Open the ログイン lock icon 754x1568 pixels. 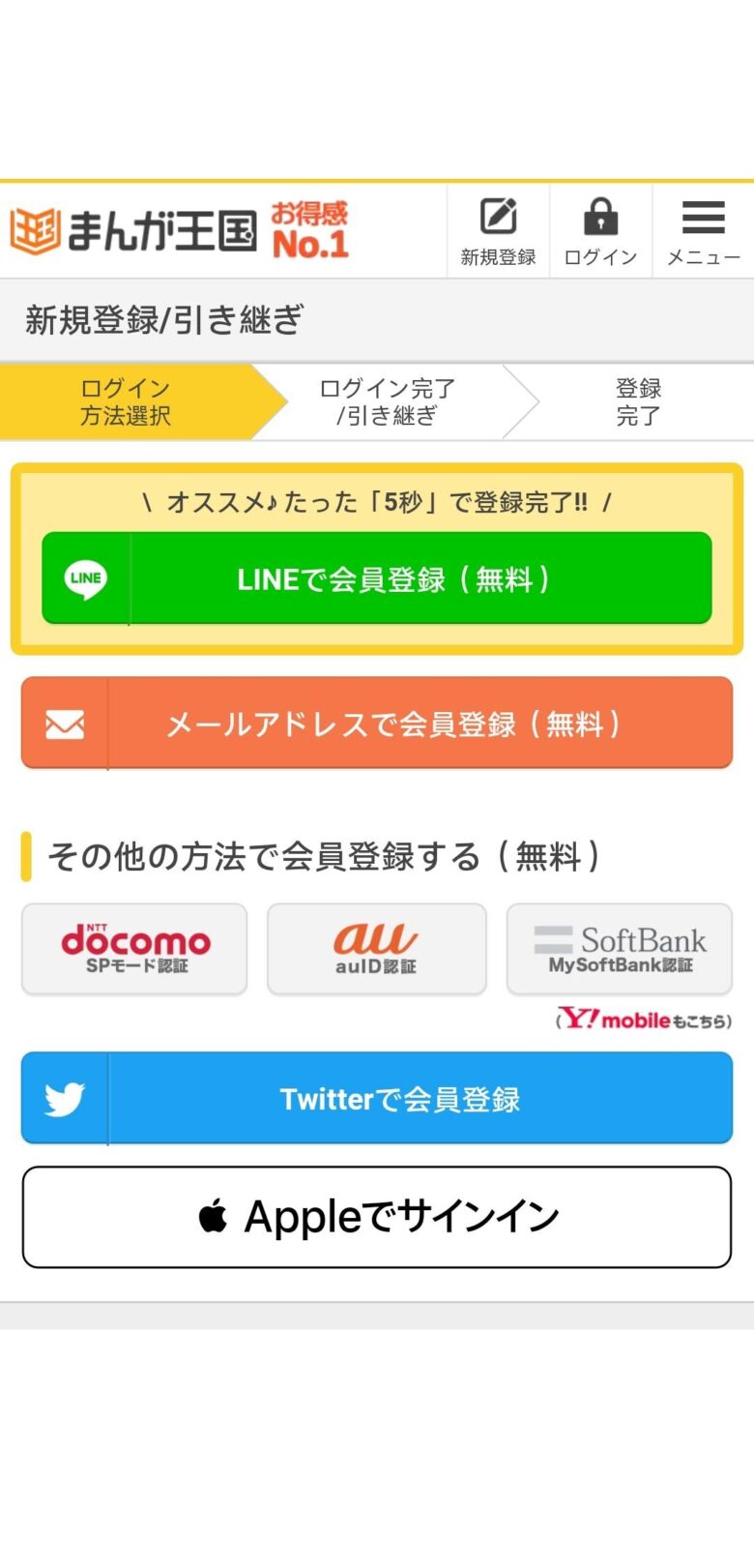click(600, 231)
